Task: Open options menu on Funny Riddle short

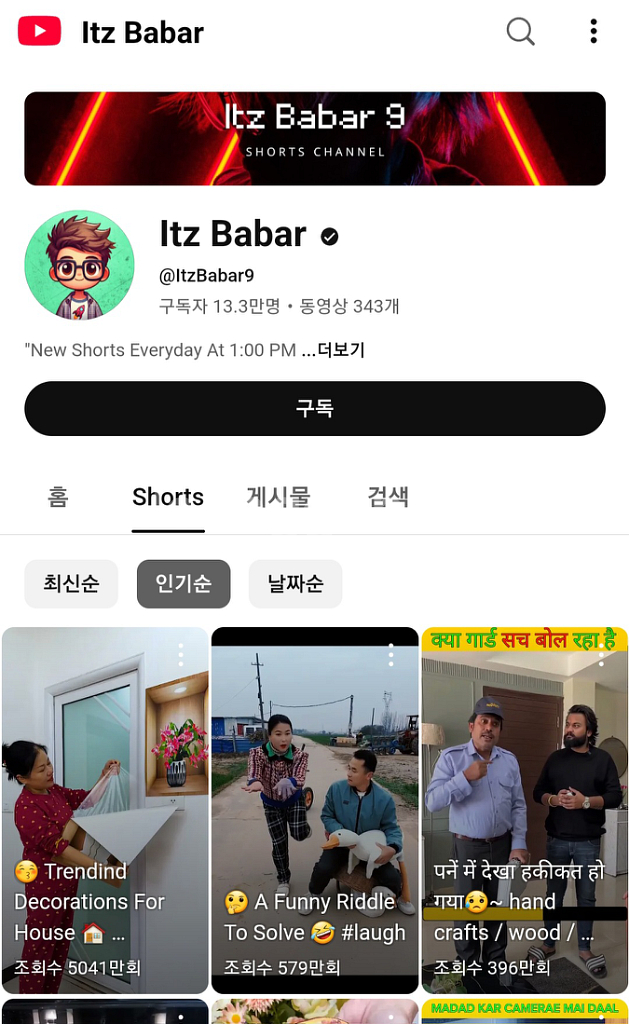Action: point(391,655)
